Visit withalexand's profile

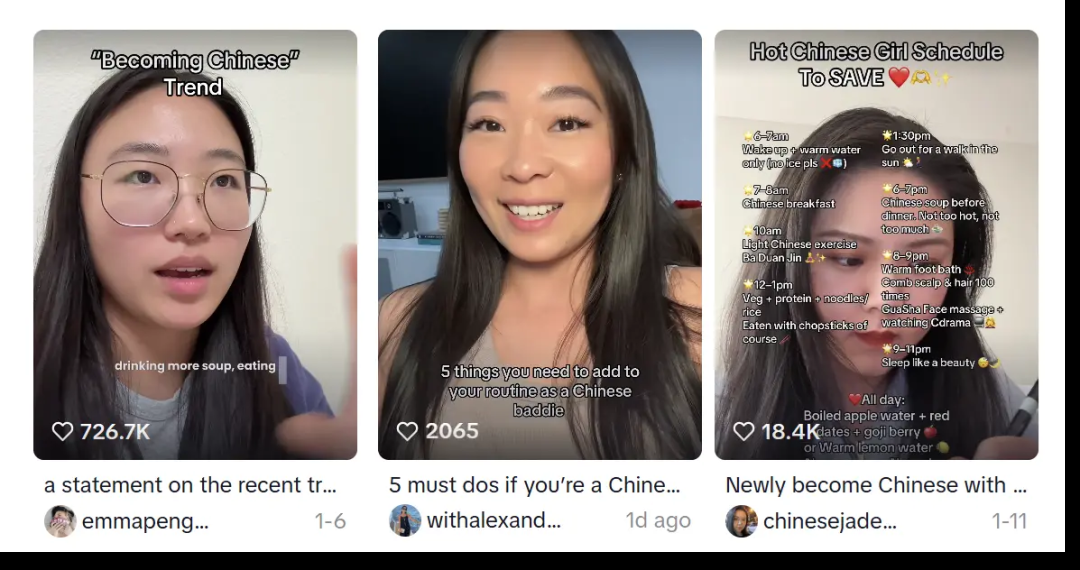click(x=493, y=521)
